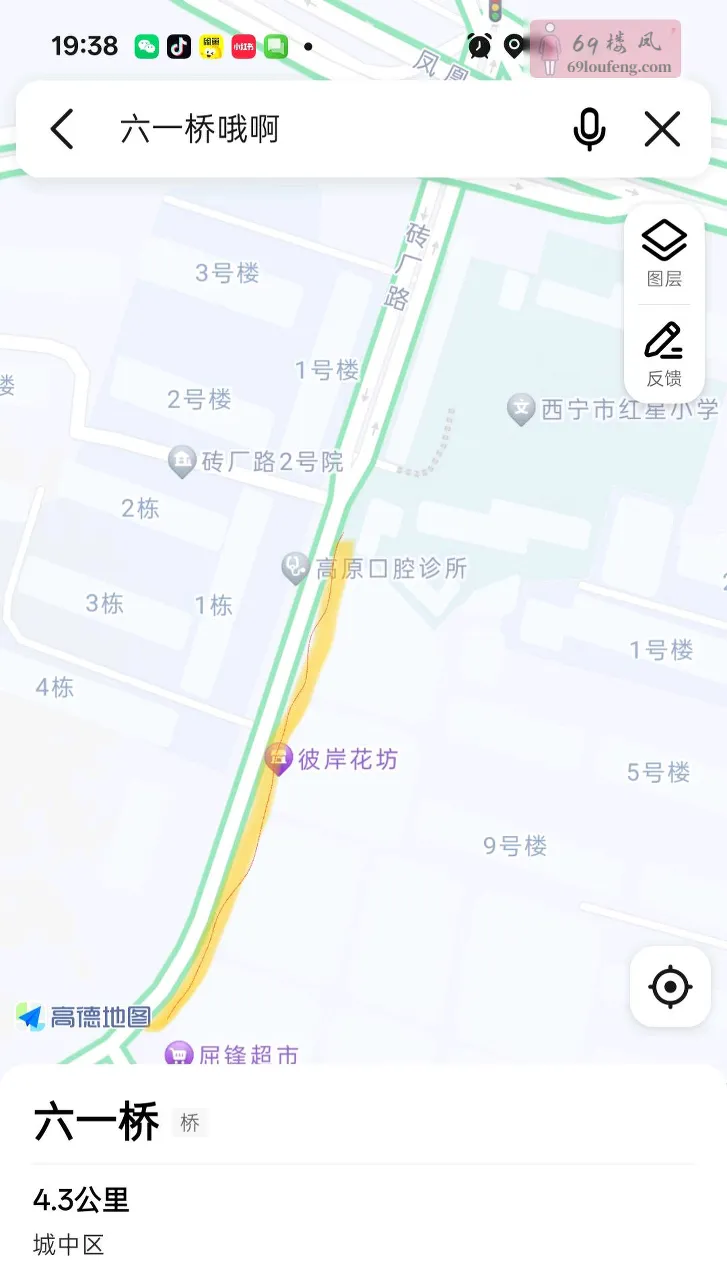Open the 六一桥 result details
727x1280 pixels.
coord(97,1122)
